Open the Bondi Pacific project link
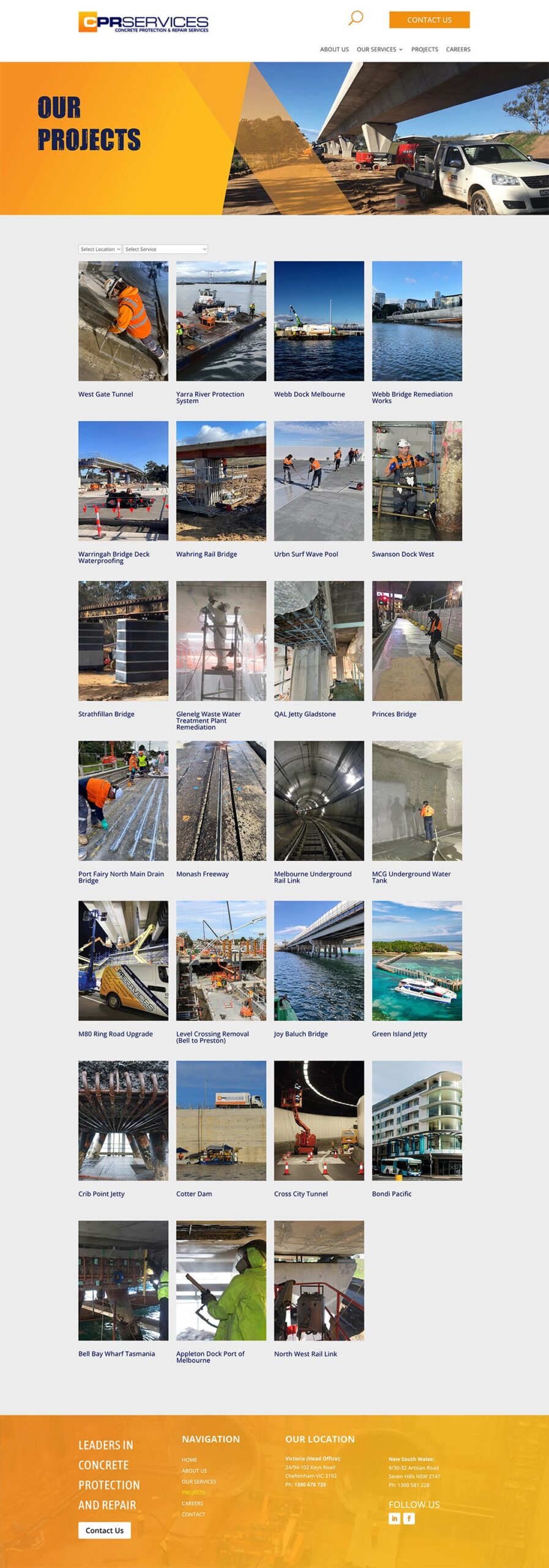 [392, 1194]
